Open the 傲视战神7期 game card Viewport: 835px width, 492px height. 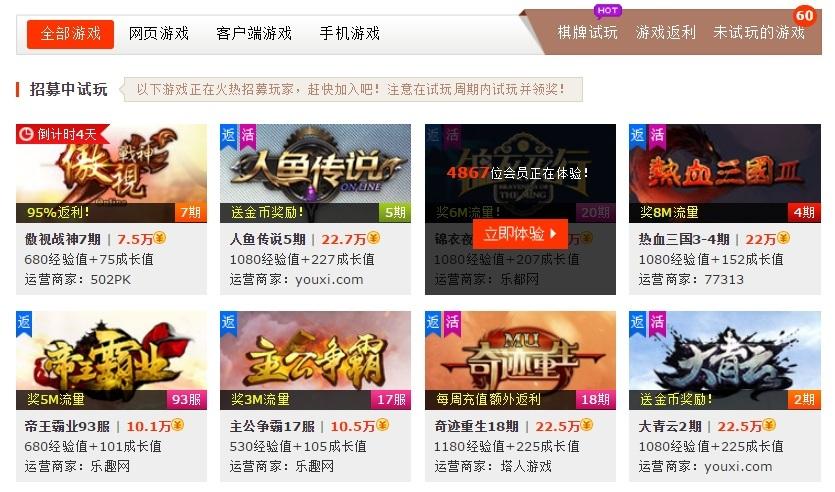(x=111, y=172)
